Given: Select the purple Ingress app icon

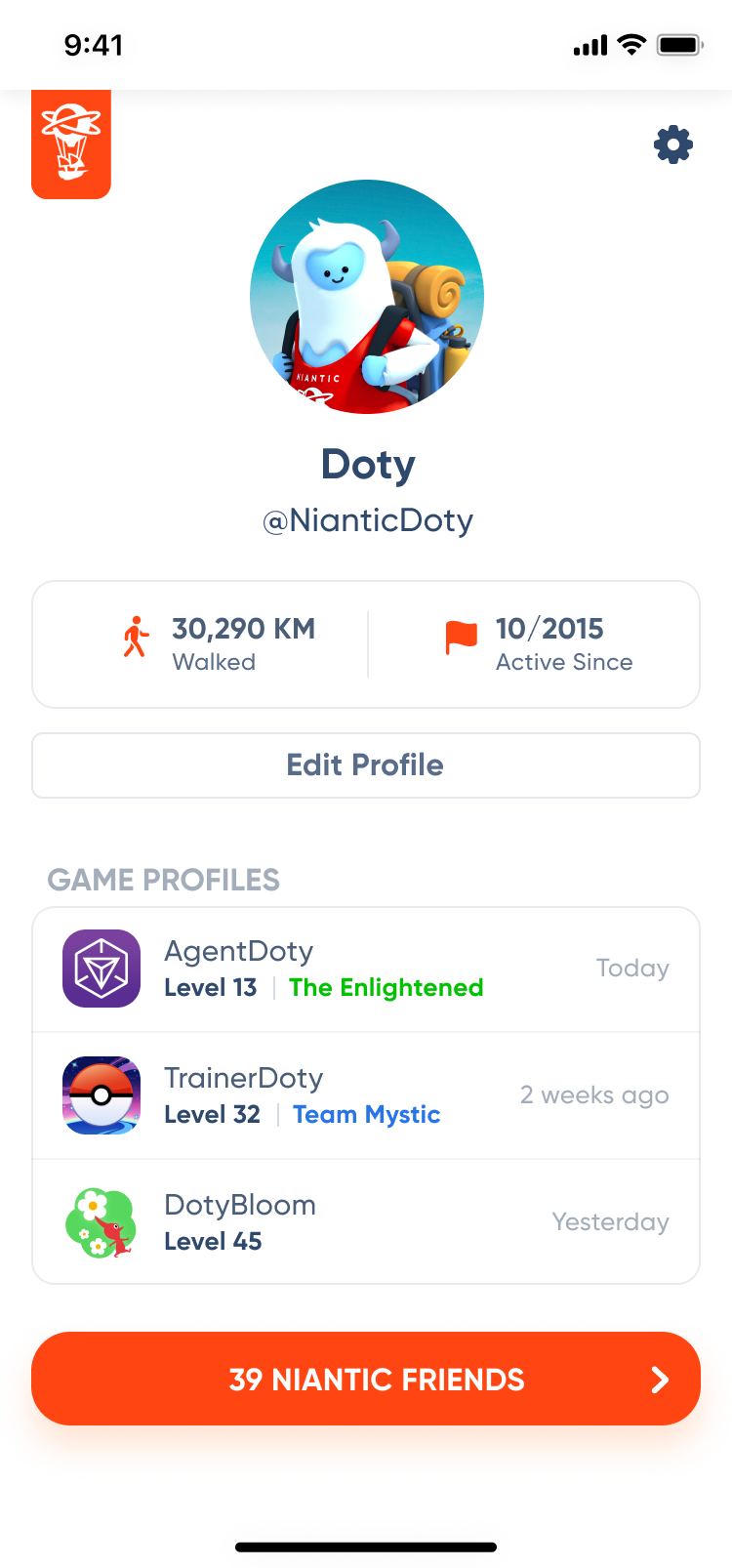Looking at the screenshot, I should [x=102, y=969].
